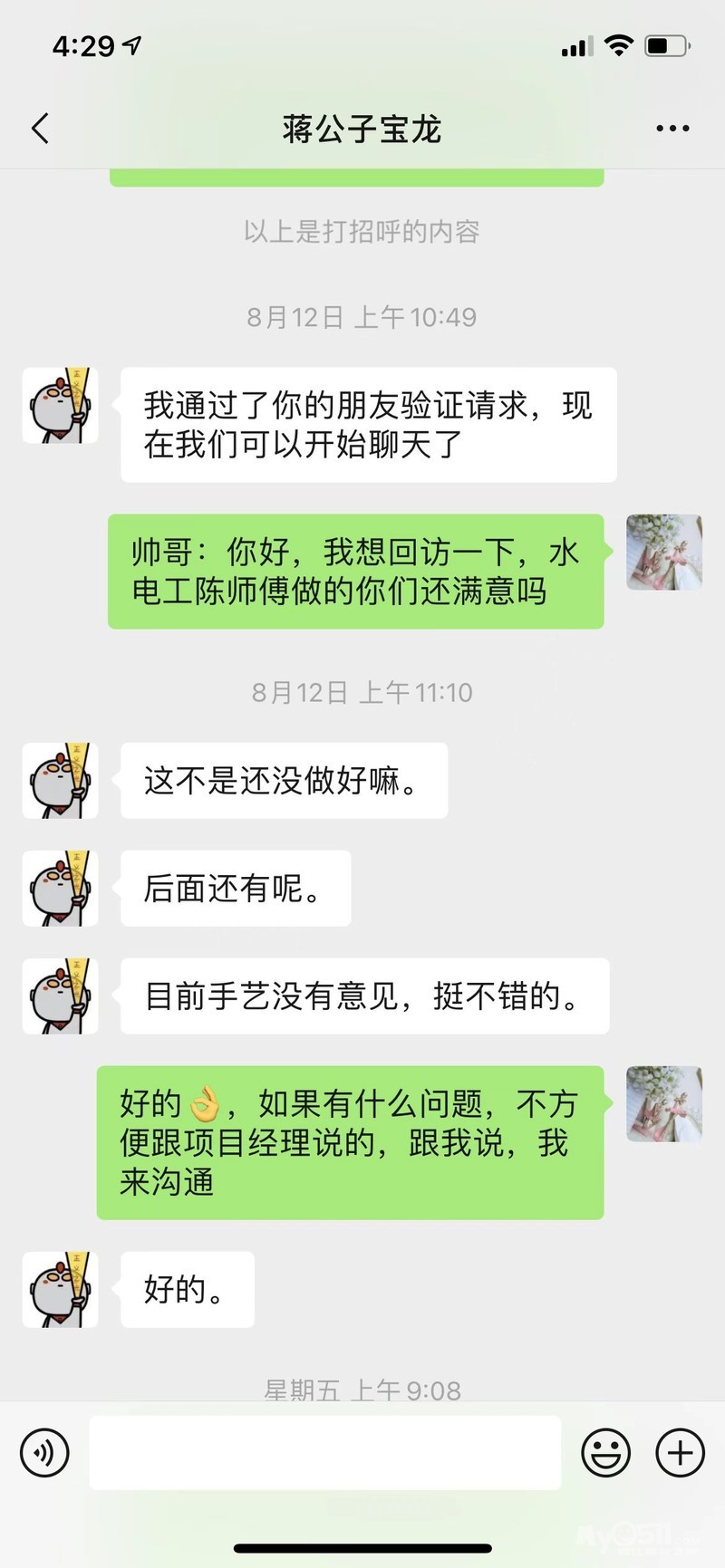Open the plus attachments menu
The width and height of the screenshot is (725, 1568).
point(680,1453)
